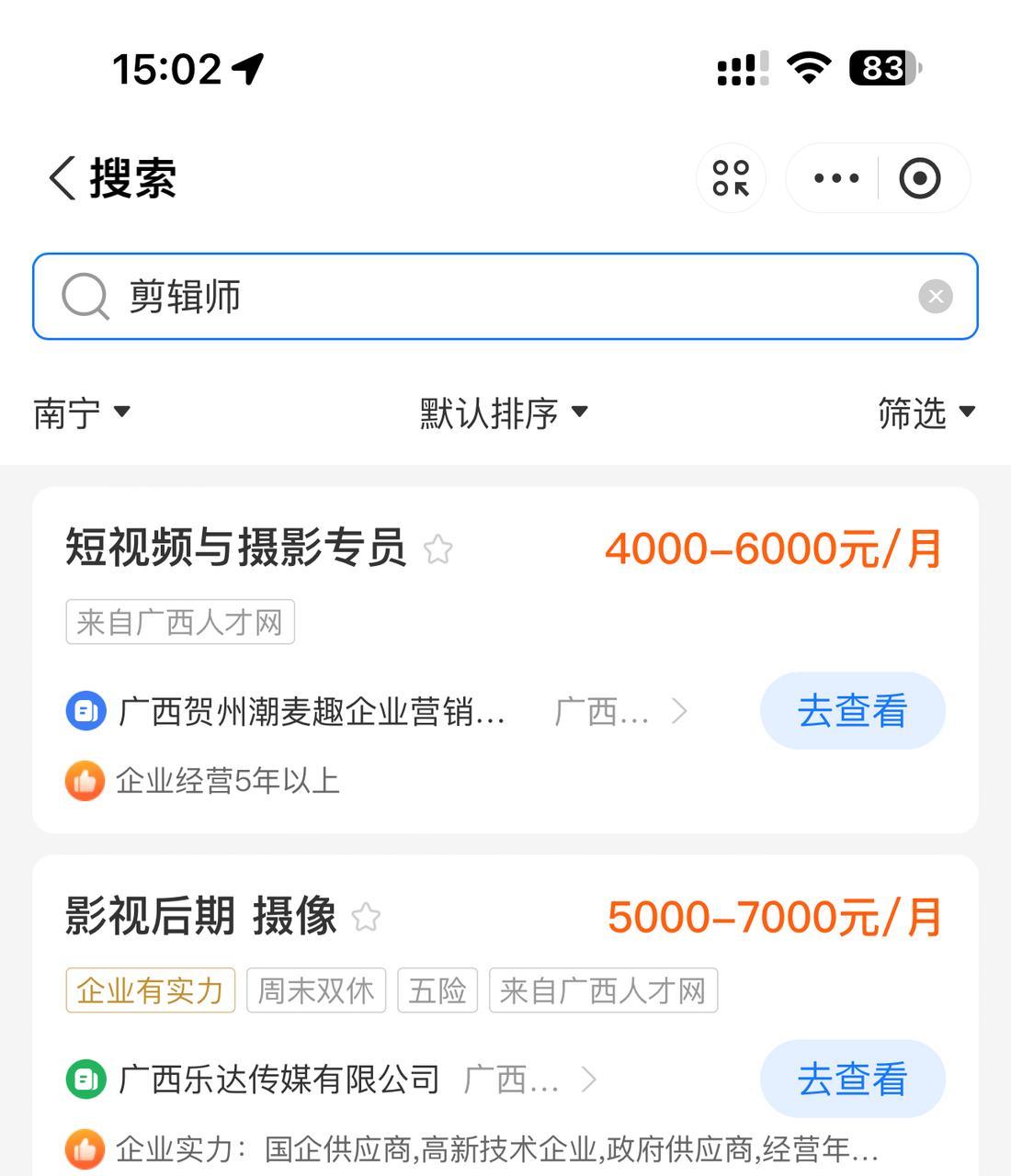The height and width of the screenshot is (1176, 1011).
Task: Clear search text with the x icon
Action: click(x=936, y=296)
